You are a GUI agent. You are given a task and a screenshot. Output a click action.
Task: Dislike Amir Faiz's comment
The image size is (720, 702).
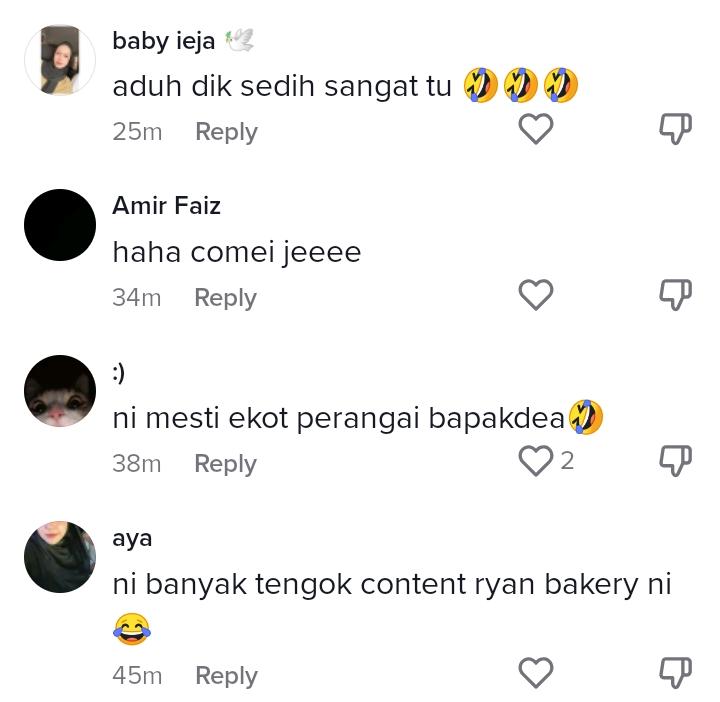click(x=675, y=295)
